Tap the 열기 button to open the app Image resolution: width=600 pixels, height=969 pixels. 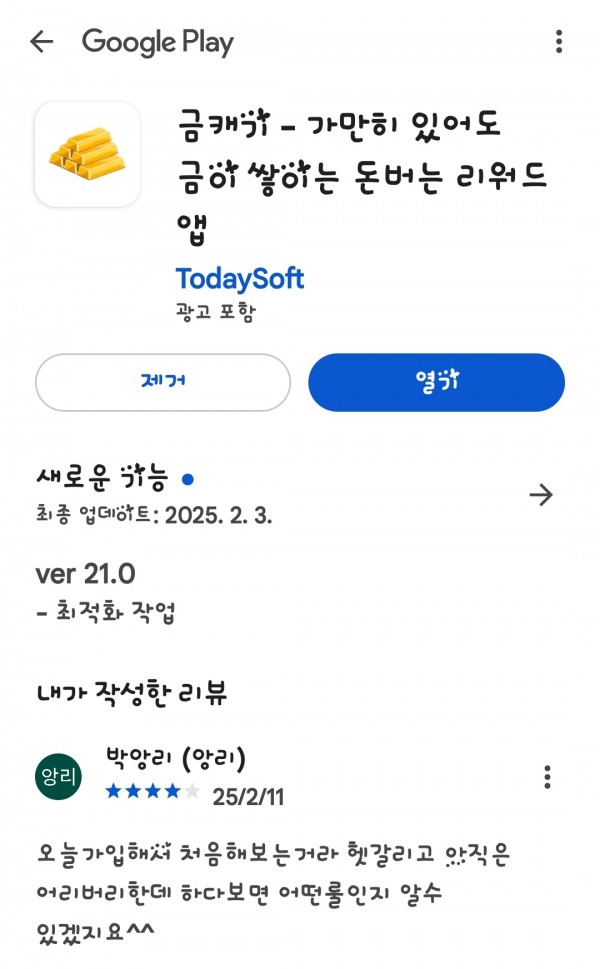coord(436,383)
